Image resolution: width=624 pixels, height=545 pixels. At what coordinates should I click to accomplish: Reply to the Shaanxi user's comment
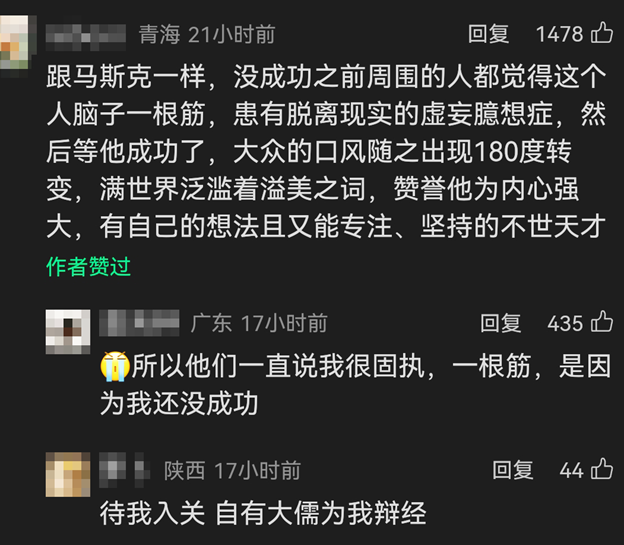[x=513, y=470]
